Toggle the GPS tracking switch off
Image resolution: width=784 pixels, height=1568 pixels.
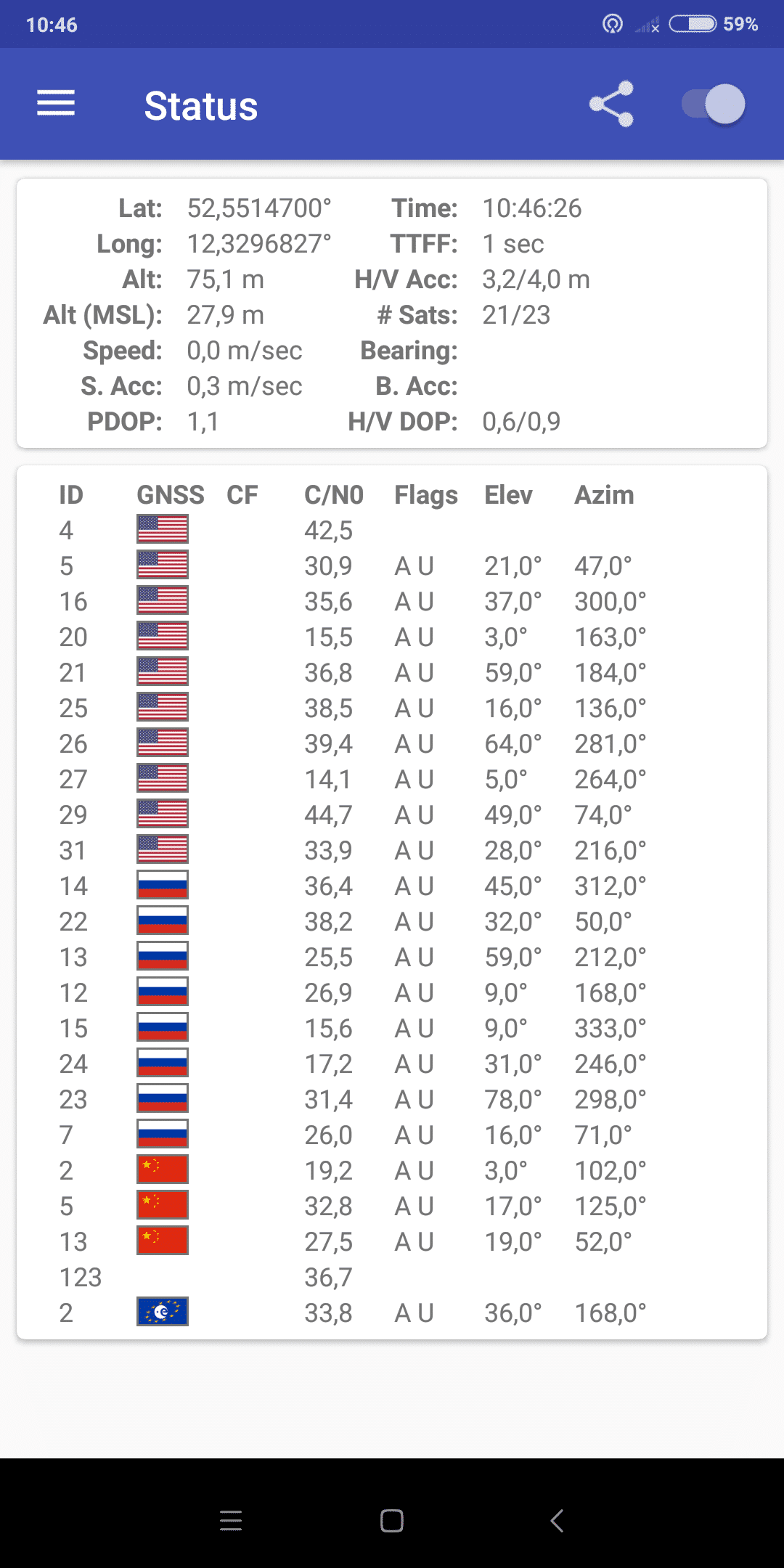713,104
